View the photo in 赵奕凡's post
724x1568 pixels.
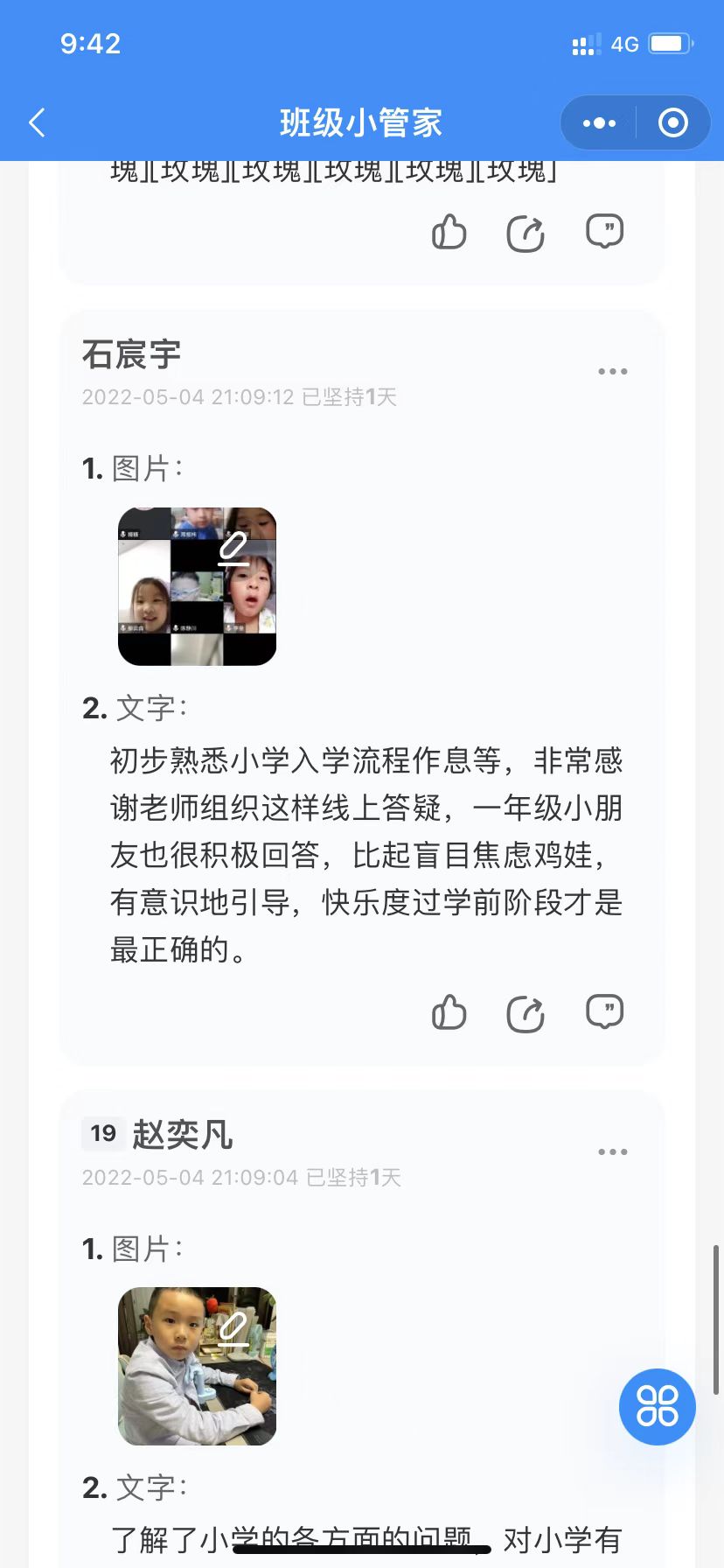pos(197,1366)
